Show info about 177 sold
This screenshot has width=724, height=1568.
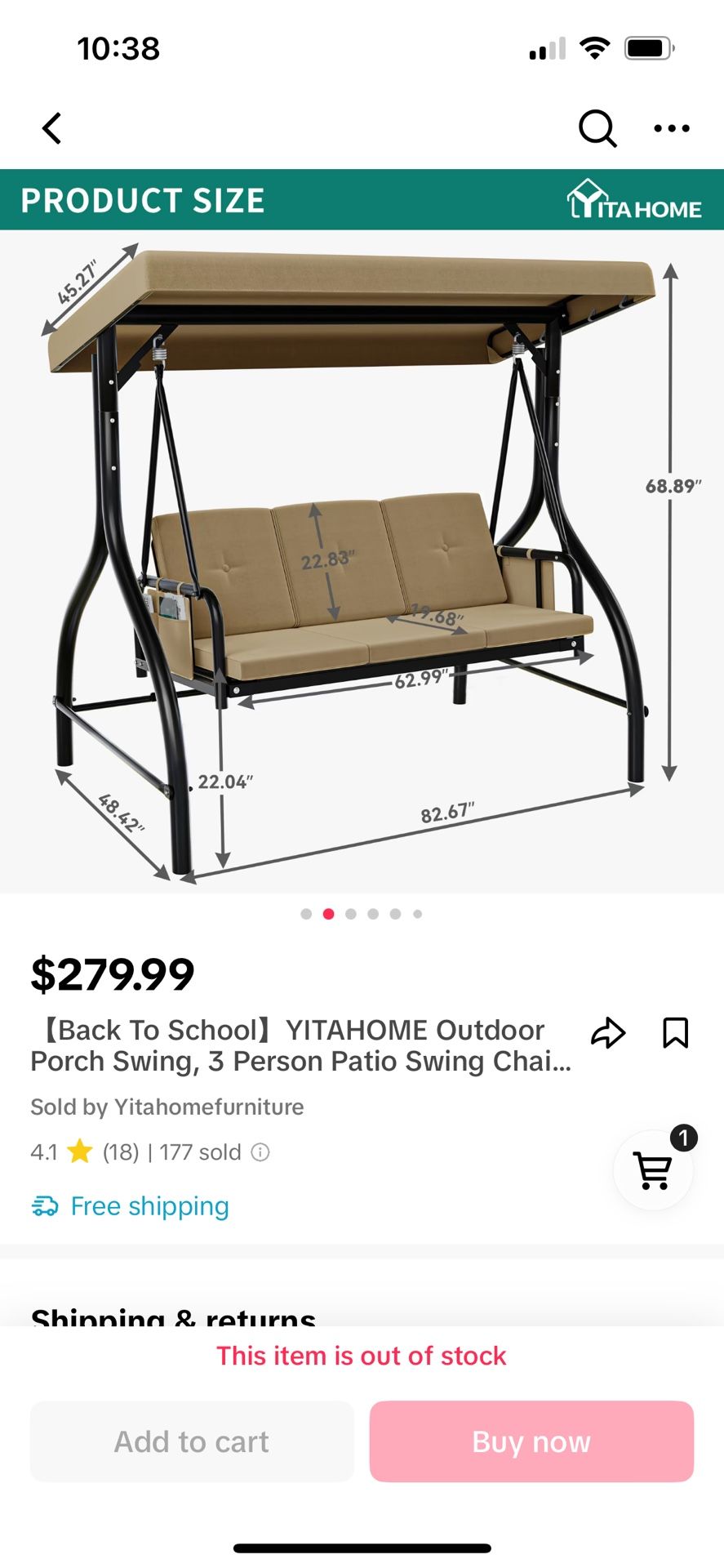[260, 1152]
